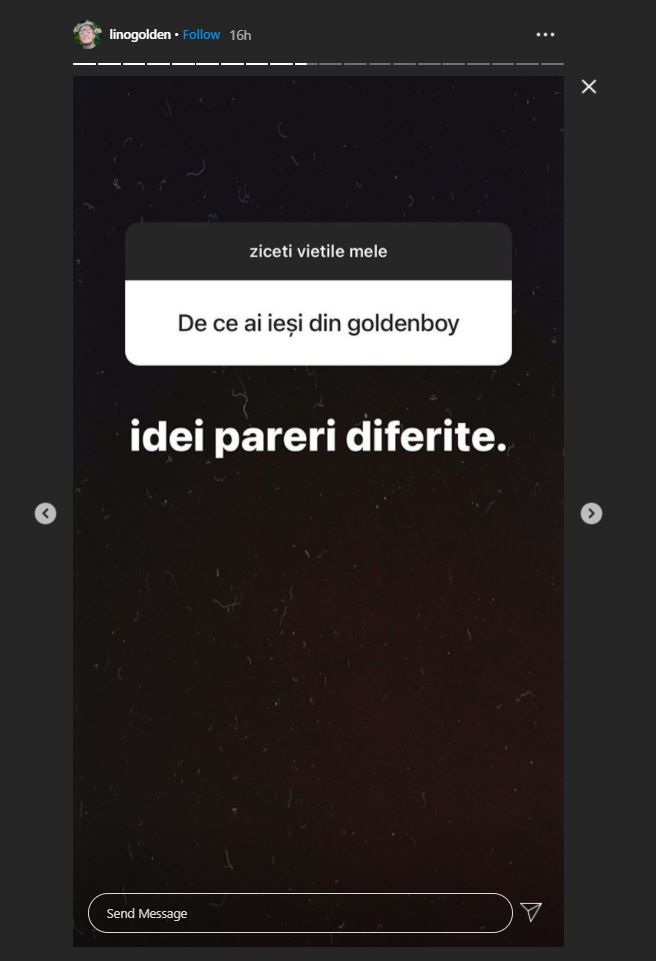656x961 pixels.
Task: Follow linogolden
Action: click(x=201, y=34)
